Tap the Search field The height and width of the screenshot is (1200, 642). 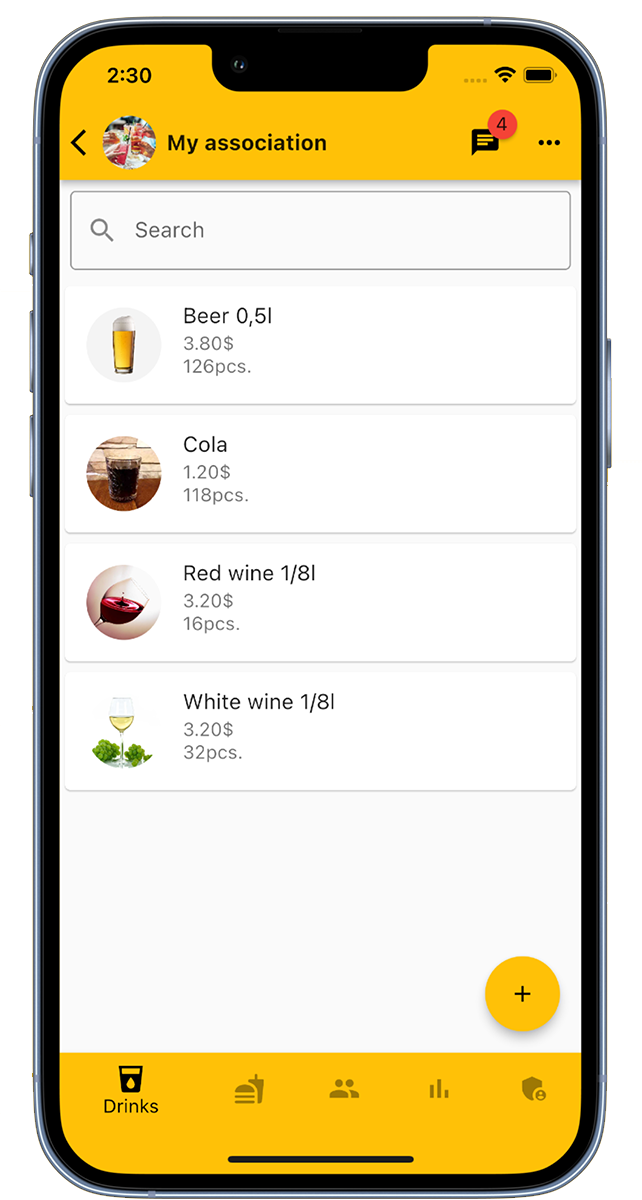(x=320, y=230)
